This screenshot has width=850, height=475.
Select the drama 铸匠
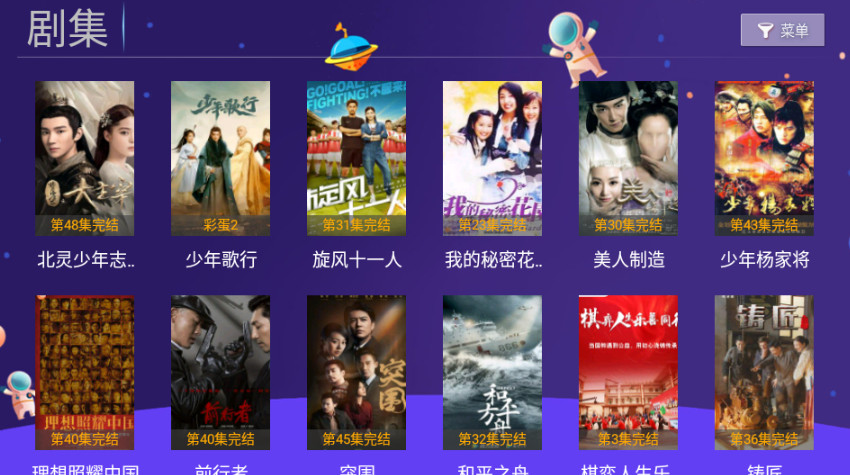tap(764, 372)
